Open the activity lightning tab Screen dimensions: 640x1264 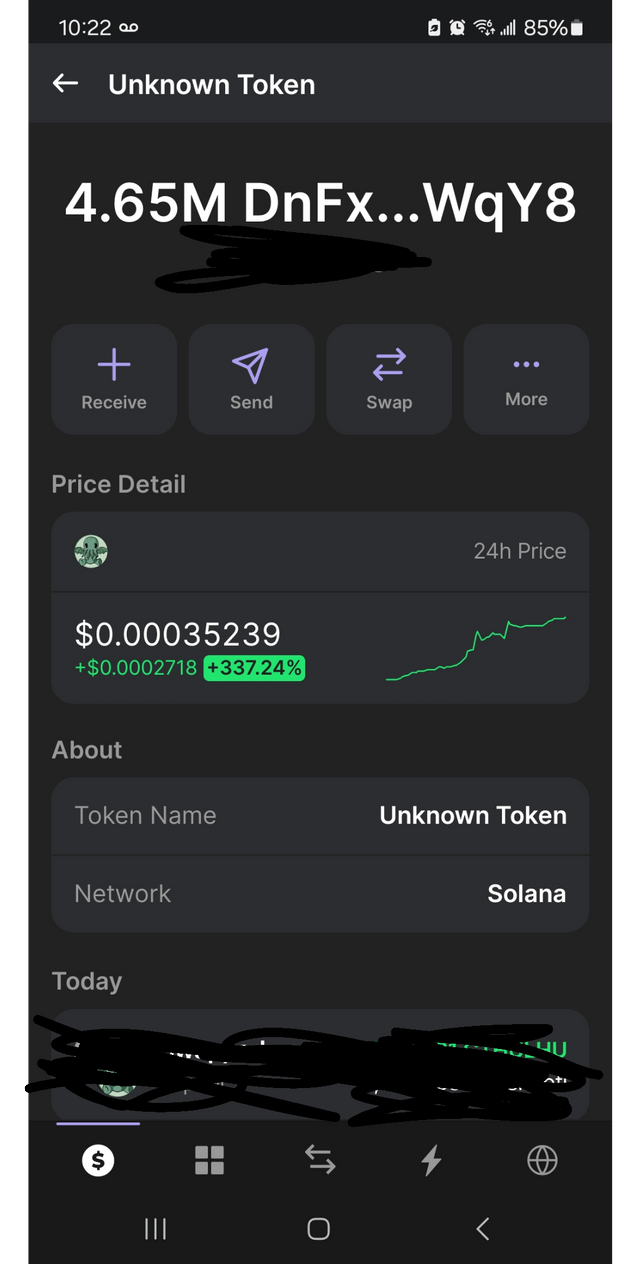pos(431,1160)
